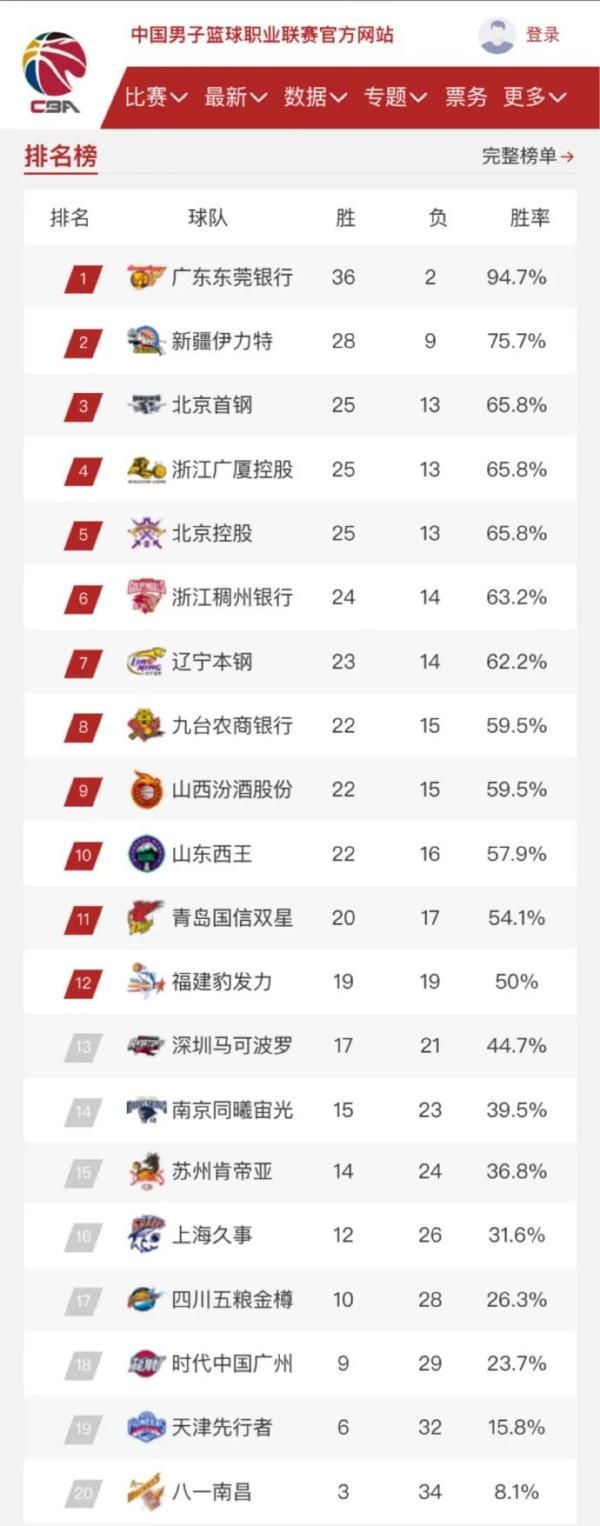Open the 票务 ticketing section
Image resolution: width=600 pixels, height=1526 pixels.
[x=465, y=97]
